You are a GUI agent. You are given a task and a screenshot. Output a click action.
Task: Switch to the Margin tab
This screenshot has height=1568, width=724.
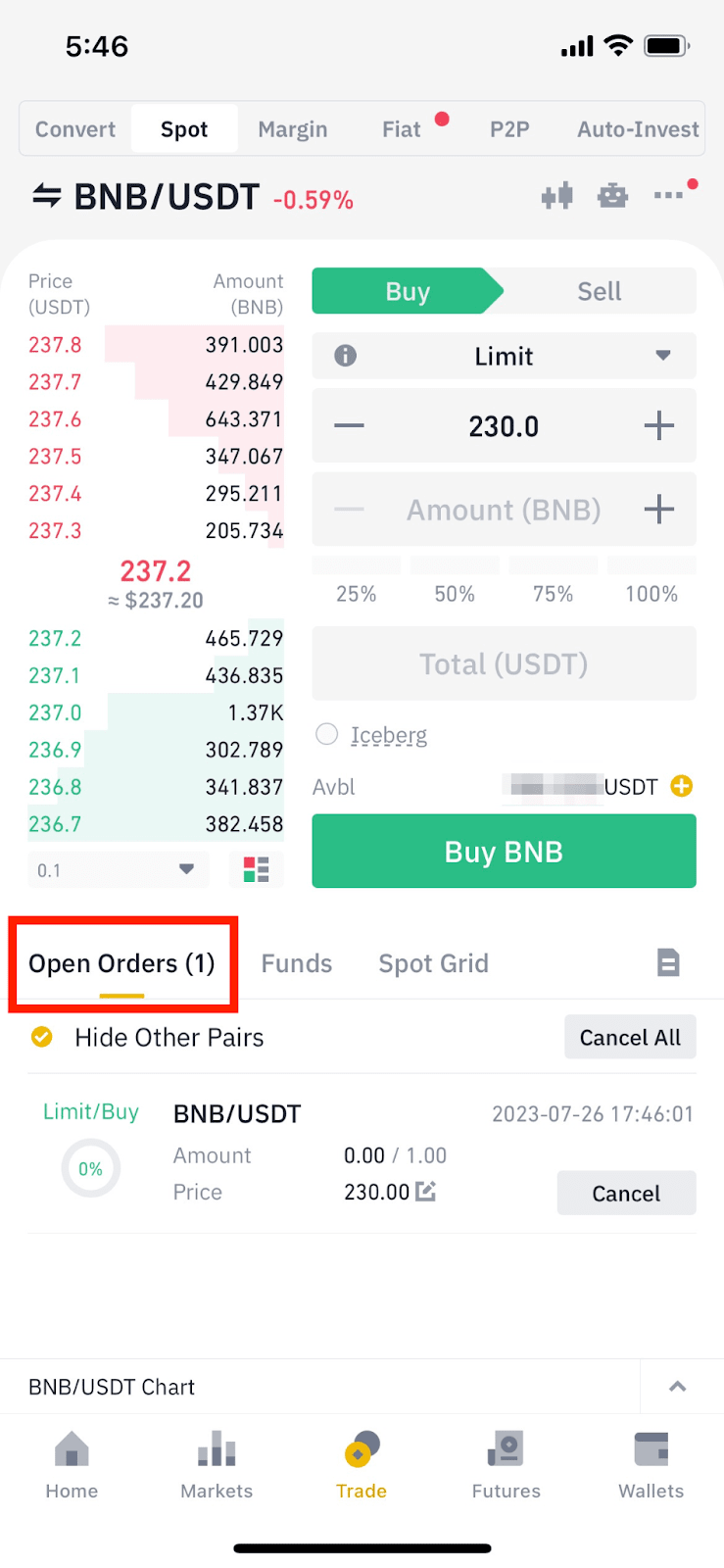click(292, 129)
